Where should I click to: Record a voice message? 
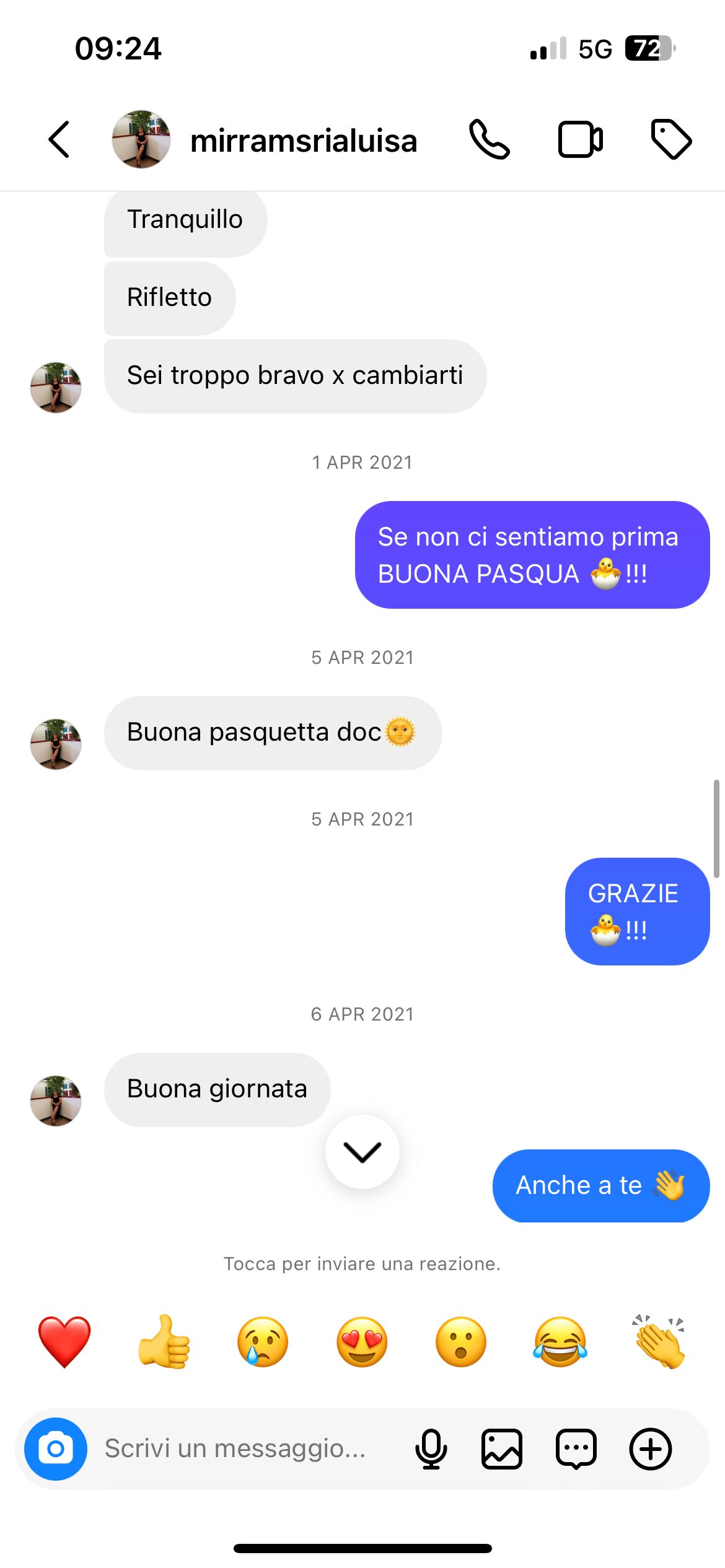click(x=431, y=1449)
